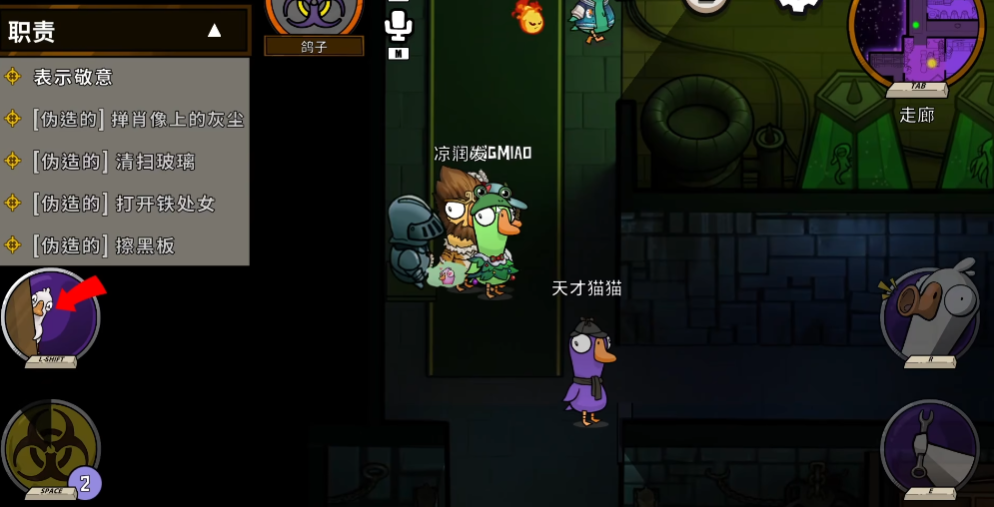Tap the report megaphone button
Image resolution: width=994 pixels, height=507 pixels.
(929, 316)
